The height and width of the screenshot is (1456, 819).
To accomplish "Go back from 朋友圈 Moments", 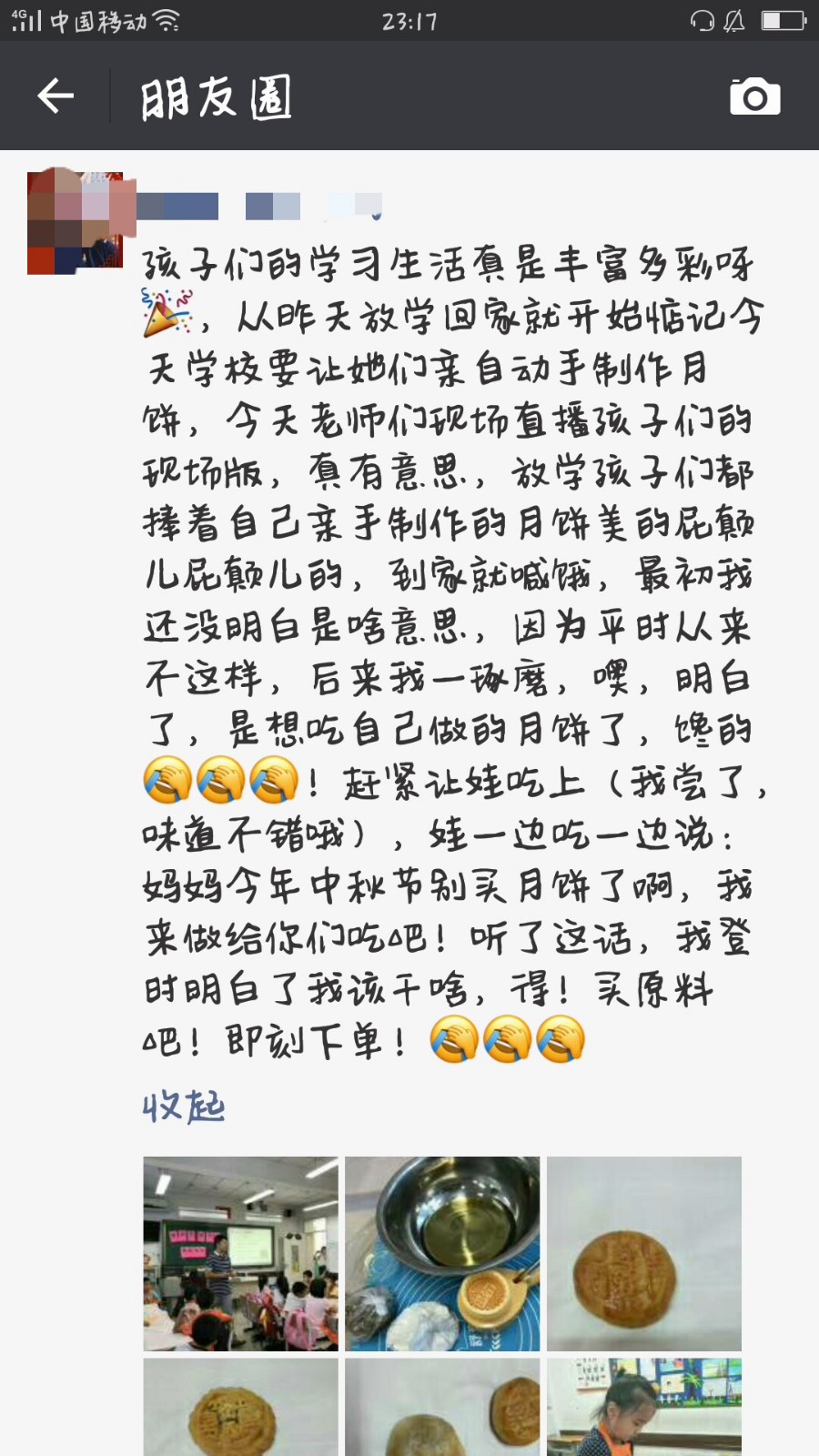I will tap(56, 96).
